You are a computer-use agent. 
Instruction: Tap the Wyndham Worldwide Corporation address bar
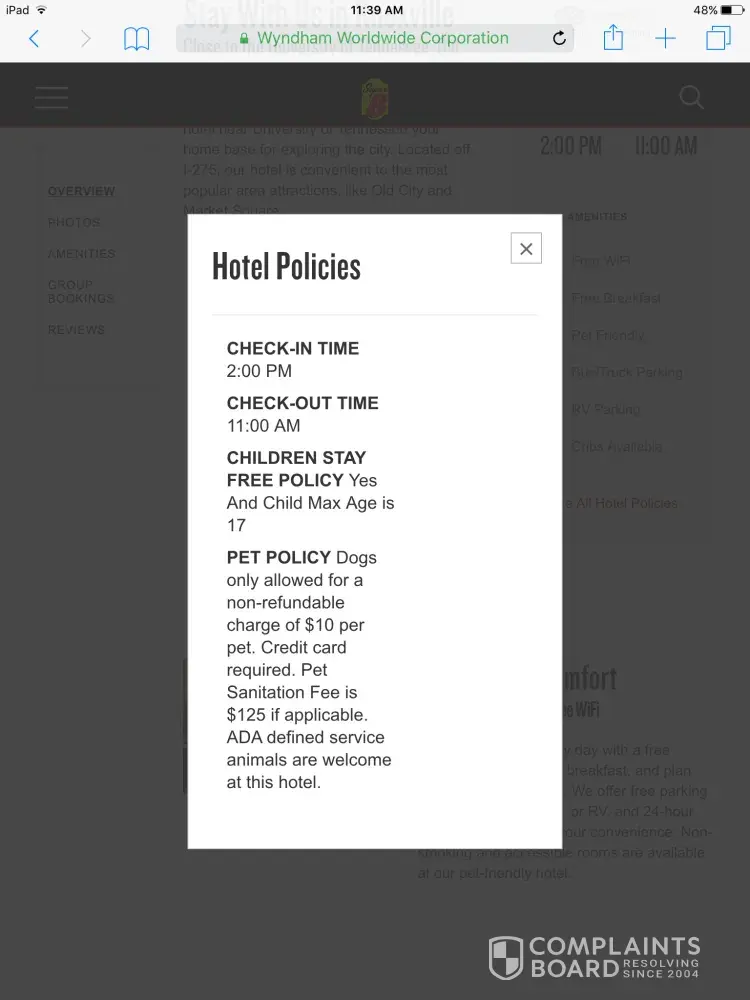point(383,39)
